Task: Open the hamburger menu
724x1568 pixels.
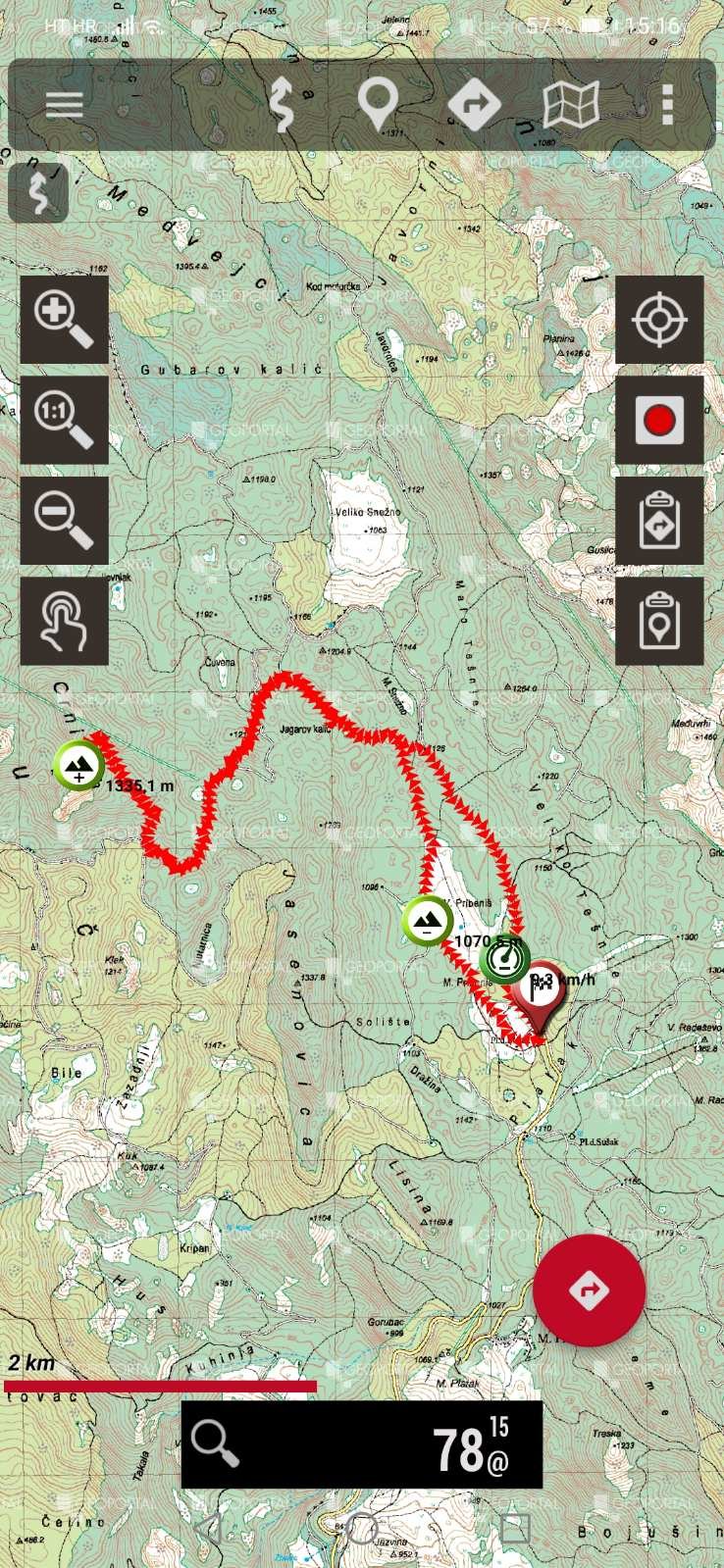Action: (x=64, y=105)
